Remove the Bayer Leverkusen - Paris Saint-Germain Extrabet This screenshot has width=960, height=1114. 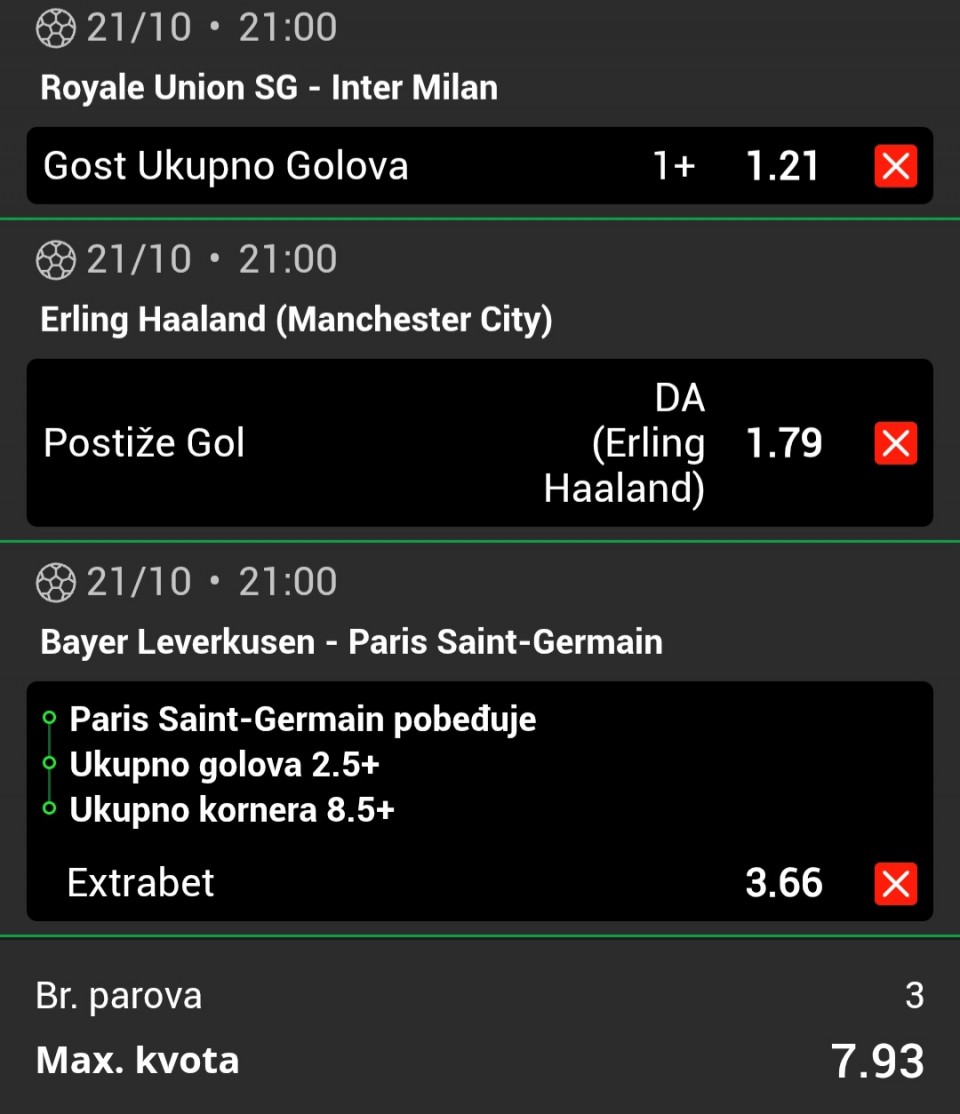895,883
